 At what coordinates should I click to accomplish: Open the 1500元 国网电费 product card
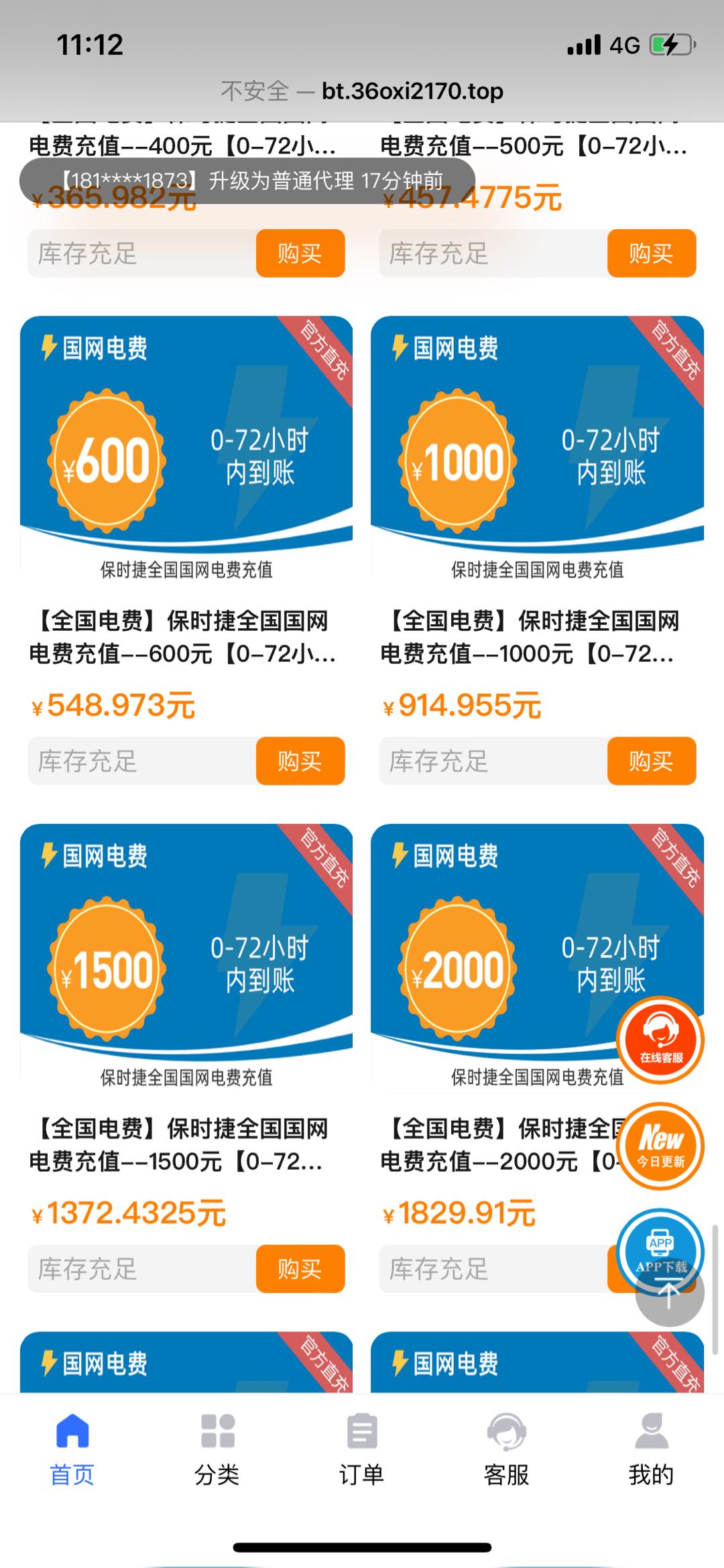coord(186,952)
